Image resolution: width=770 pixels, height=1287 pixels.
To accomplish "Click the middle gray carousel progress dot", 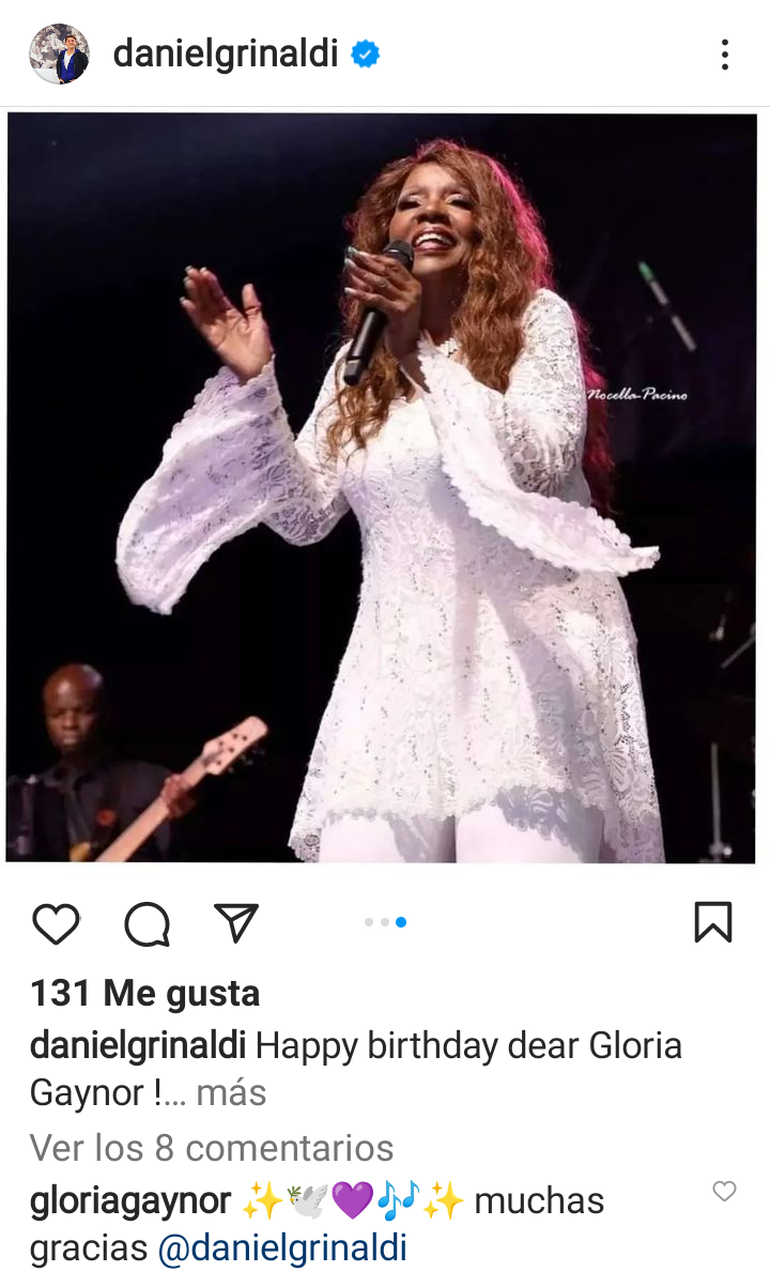I will click(386, 922).
